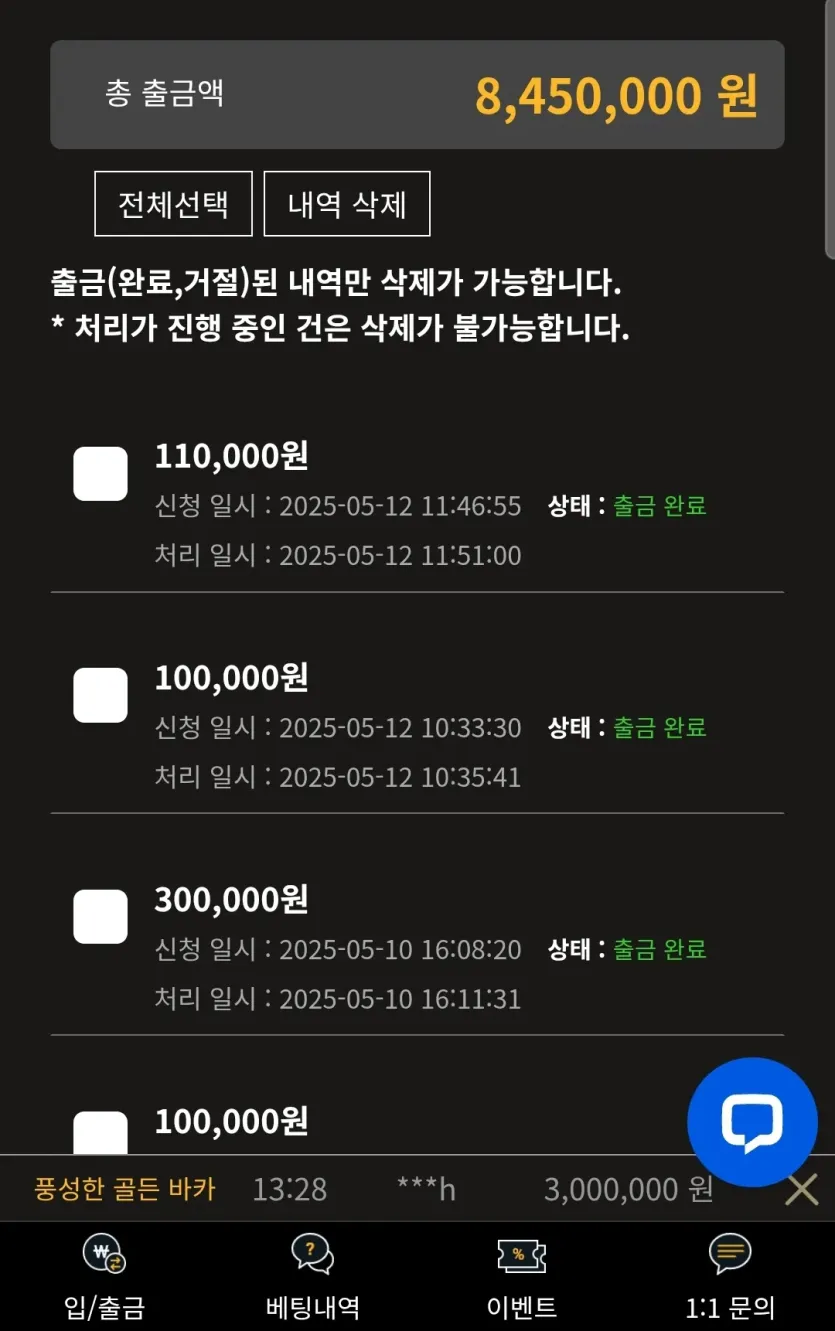Tick the checkbox for the 300,000원 withdrawal
Screen dimensions: 835x1331
tap(100, 917)
